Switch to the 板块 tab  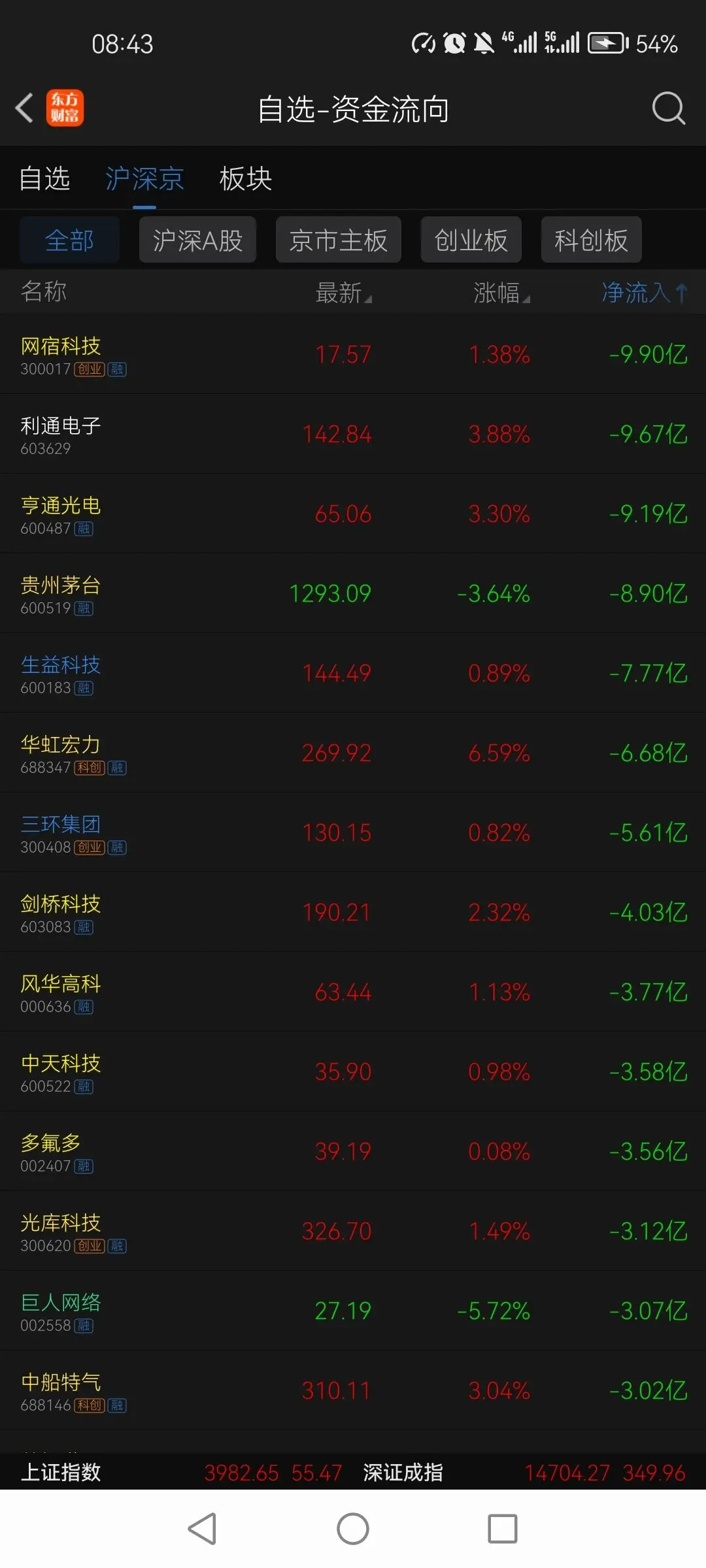point(246,178)
